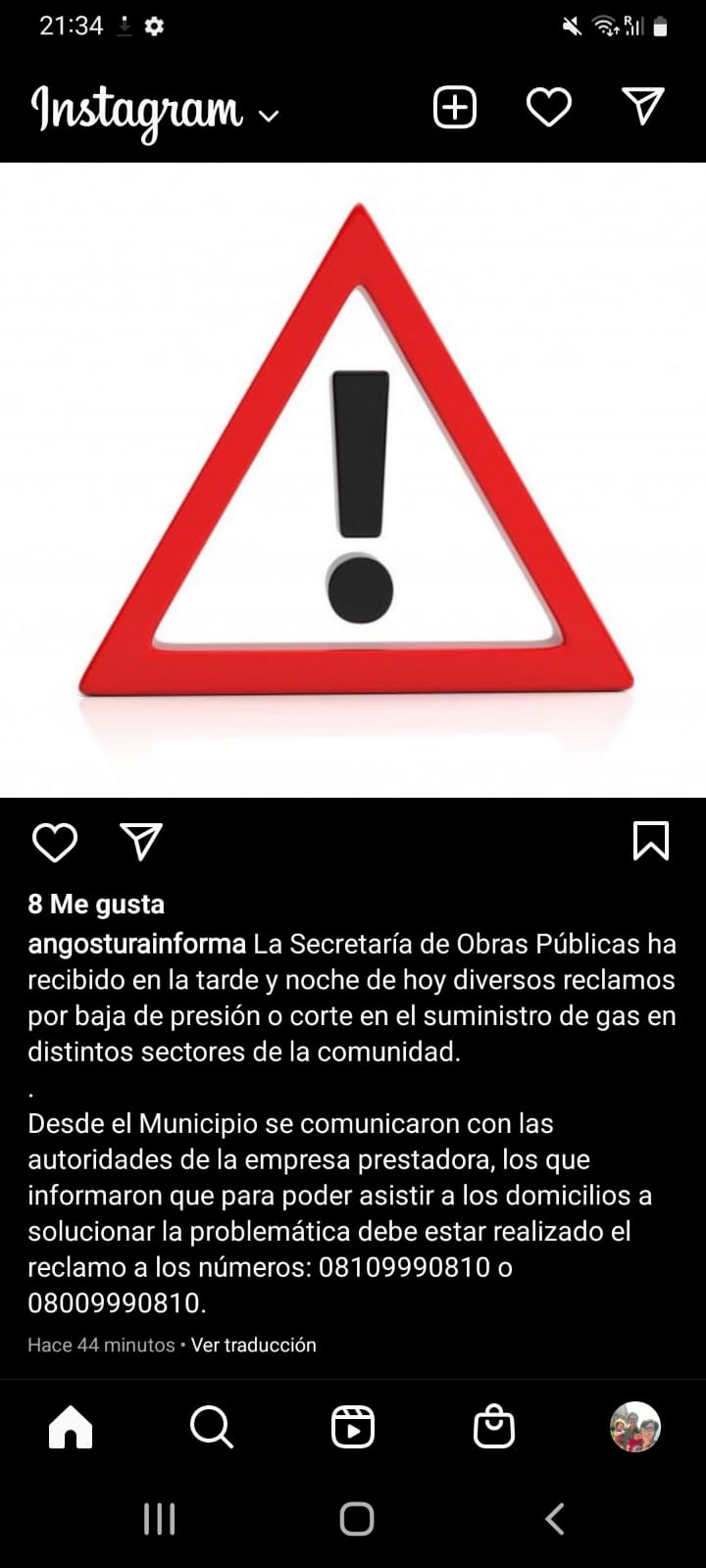Switch to the Search tab

pos(212,1427)
